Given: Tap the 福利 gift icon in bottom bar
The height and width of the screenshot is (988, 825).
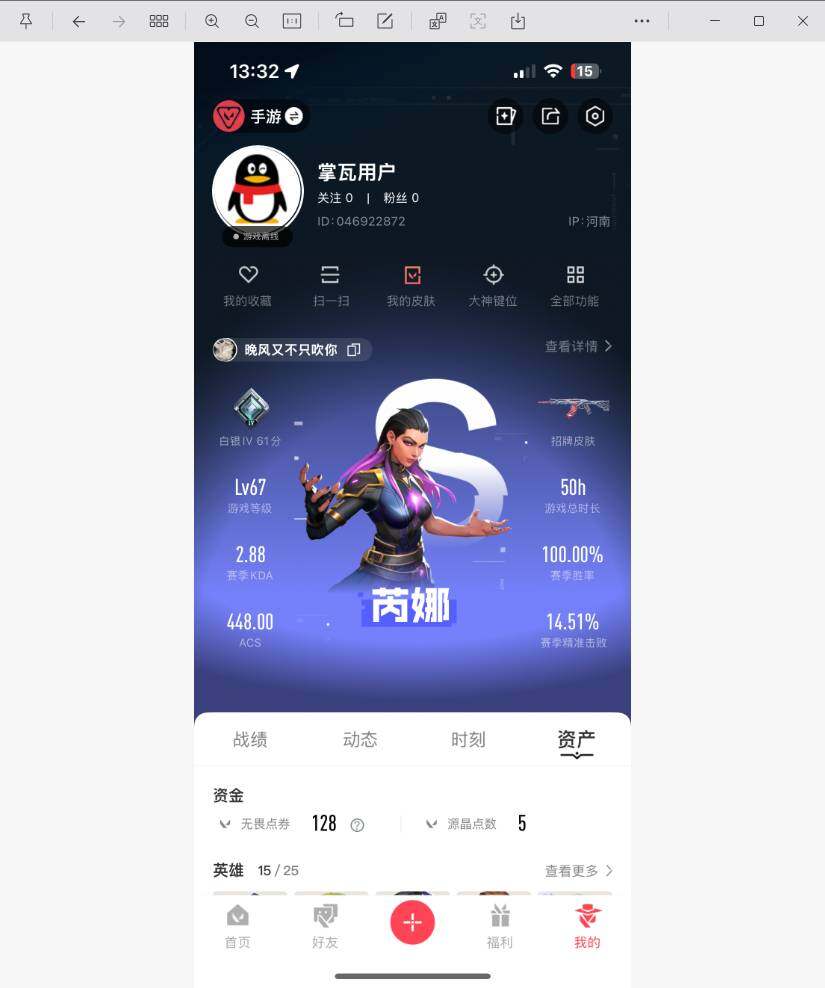Looking at the screenshot, I should [x=499, y=922].
